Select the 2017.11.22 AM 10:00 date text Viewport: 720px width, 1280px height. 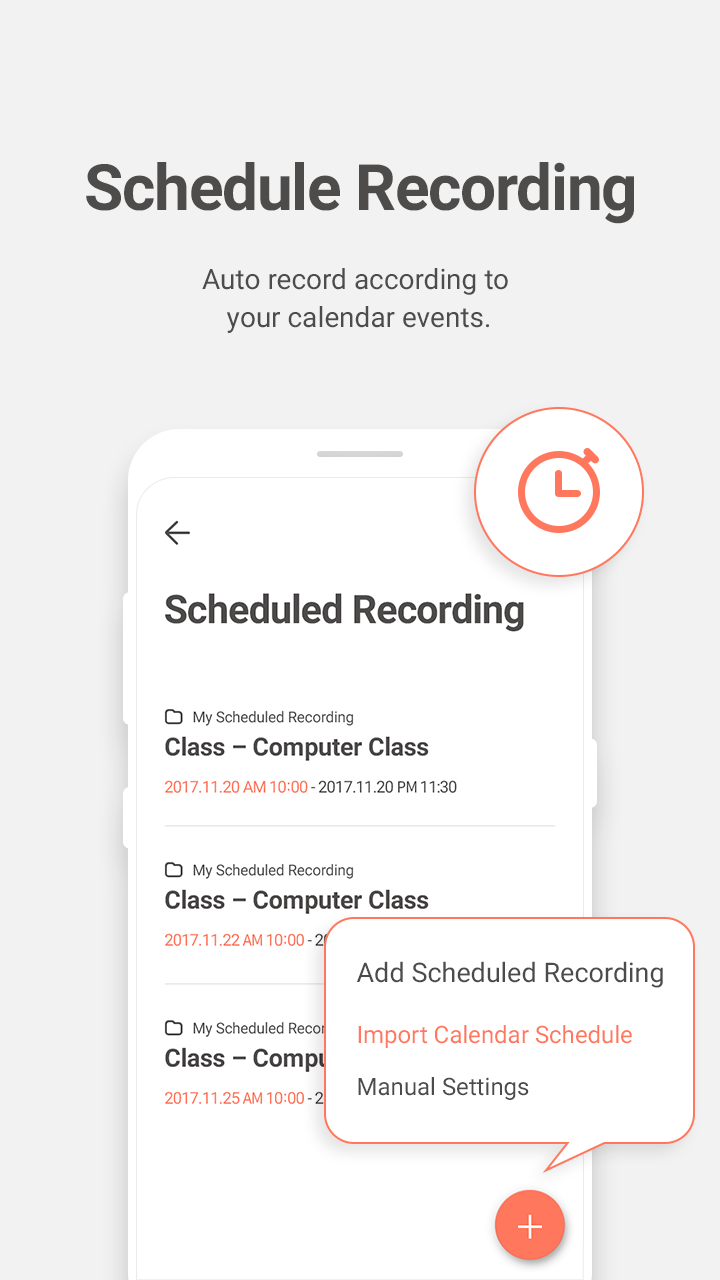click(x=238, y=940)
